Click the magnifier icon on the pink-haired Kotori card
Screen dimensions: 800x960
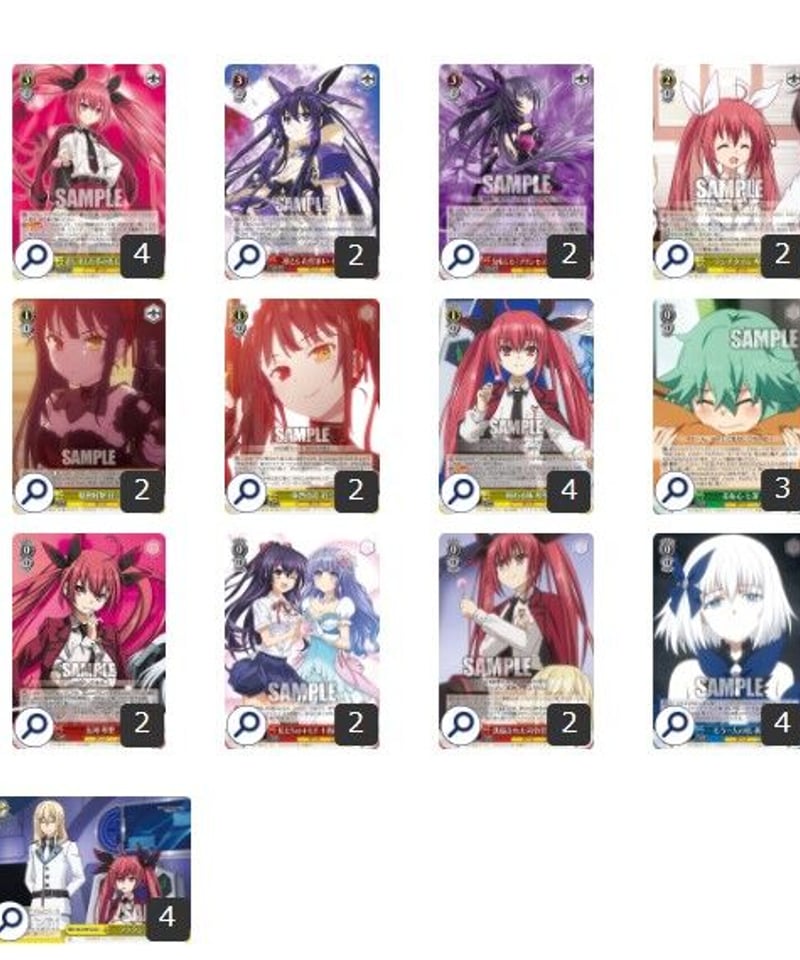click(35, 255)
